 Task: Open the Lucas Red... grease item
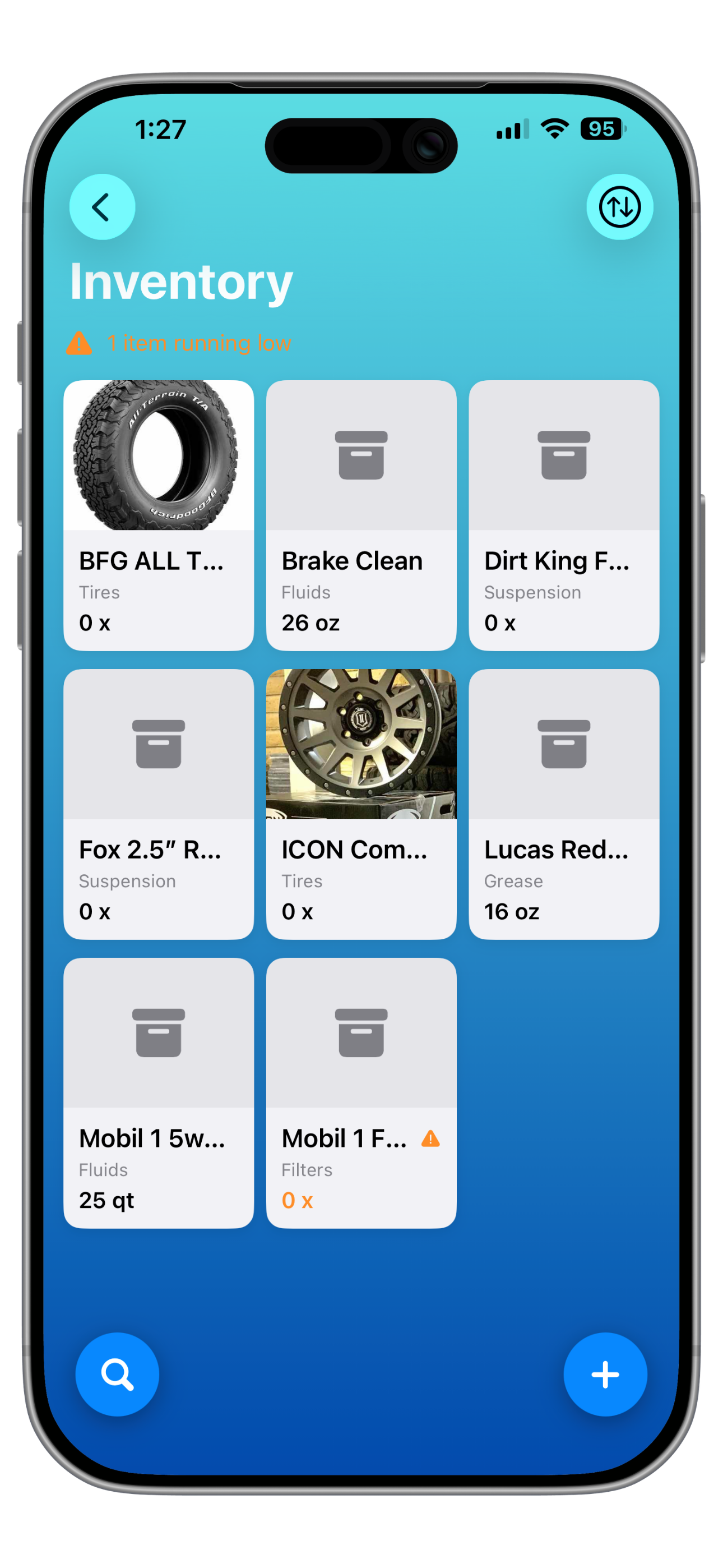tap(564, 804)
